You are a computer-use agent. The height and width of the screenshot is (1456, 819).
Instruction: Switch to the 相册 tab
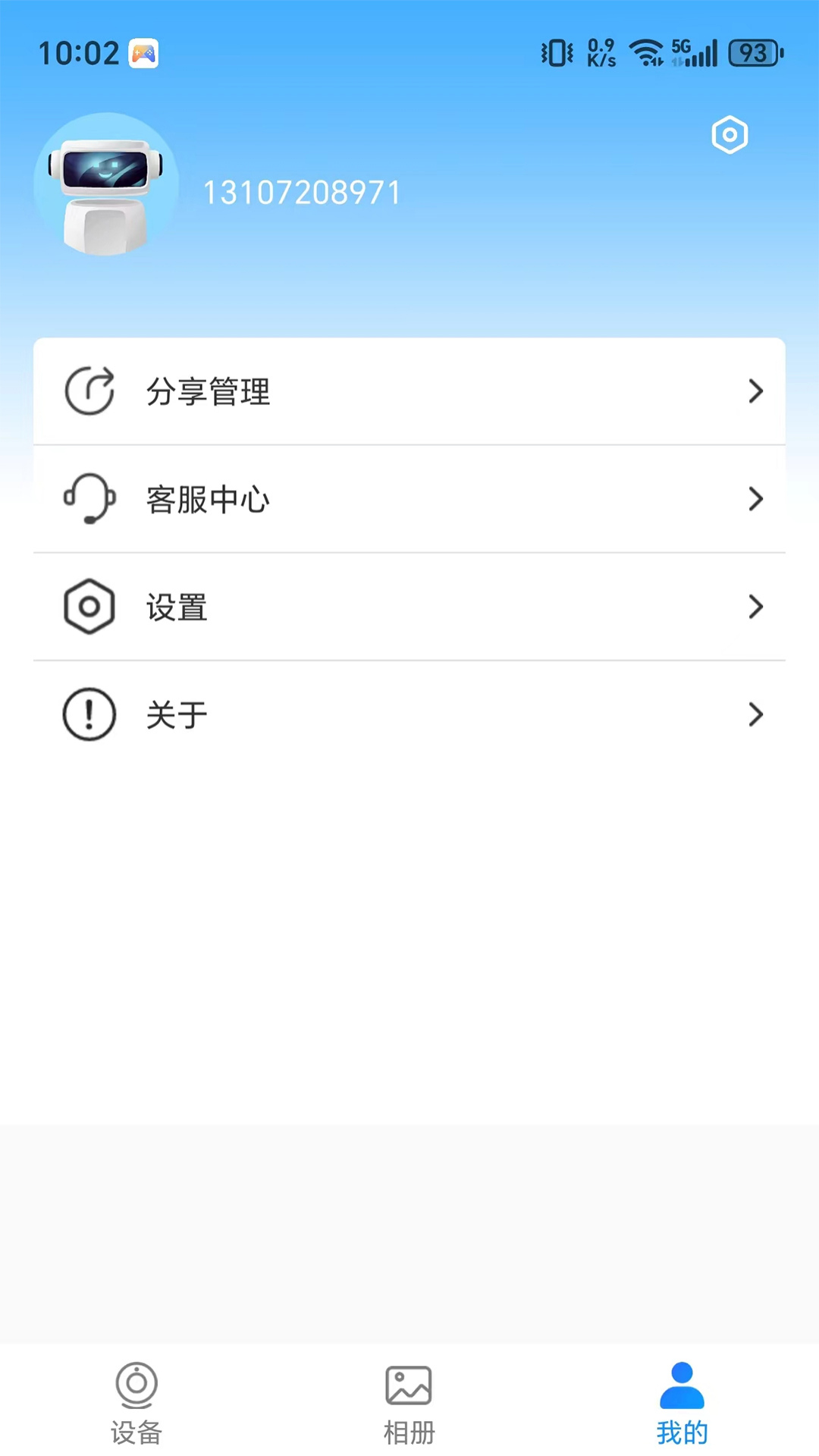pyautogui.click(x=409, y=1407)
